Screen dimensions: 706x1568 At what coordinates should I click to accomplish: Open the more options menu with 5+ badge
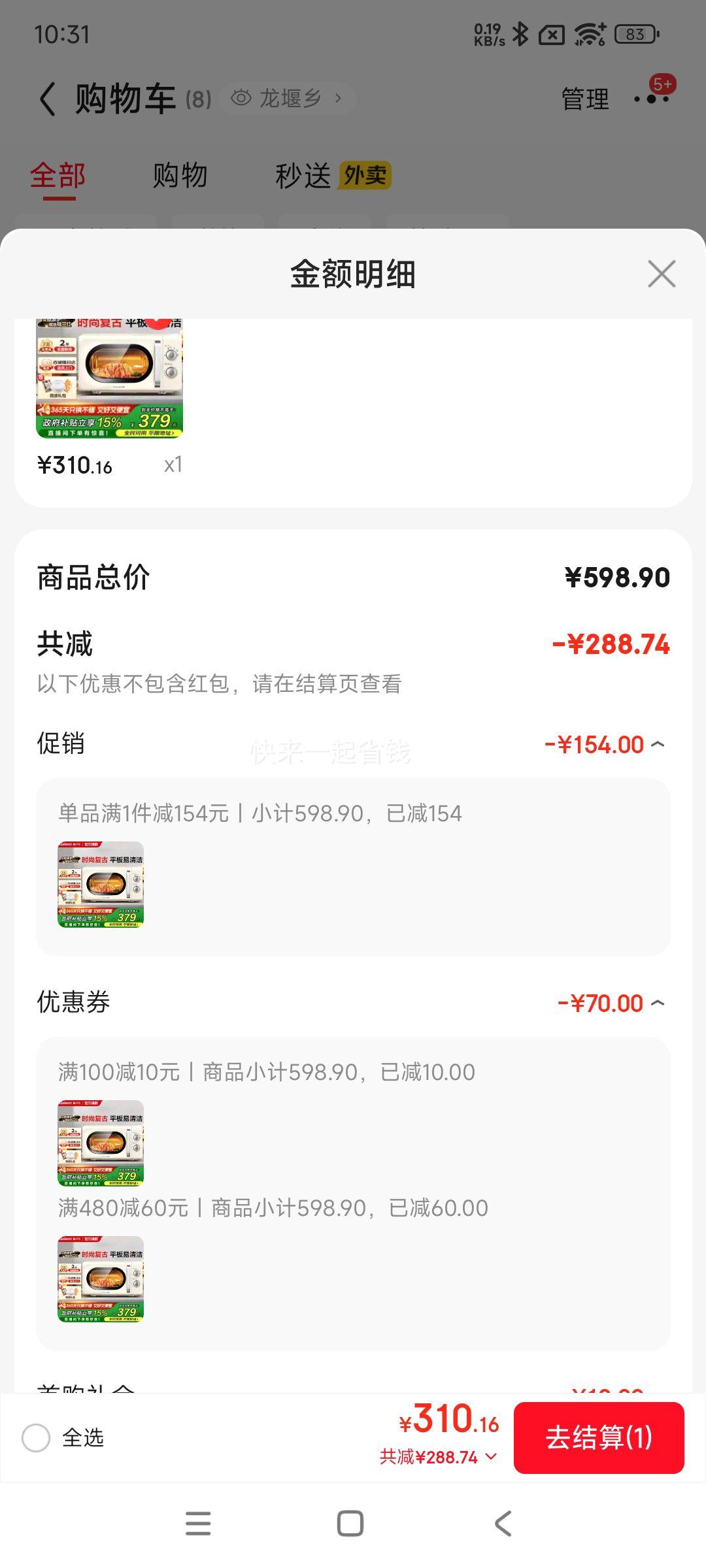pyautogui.click(x=652, y=98)
